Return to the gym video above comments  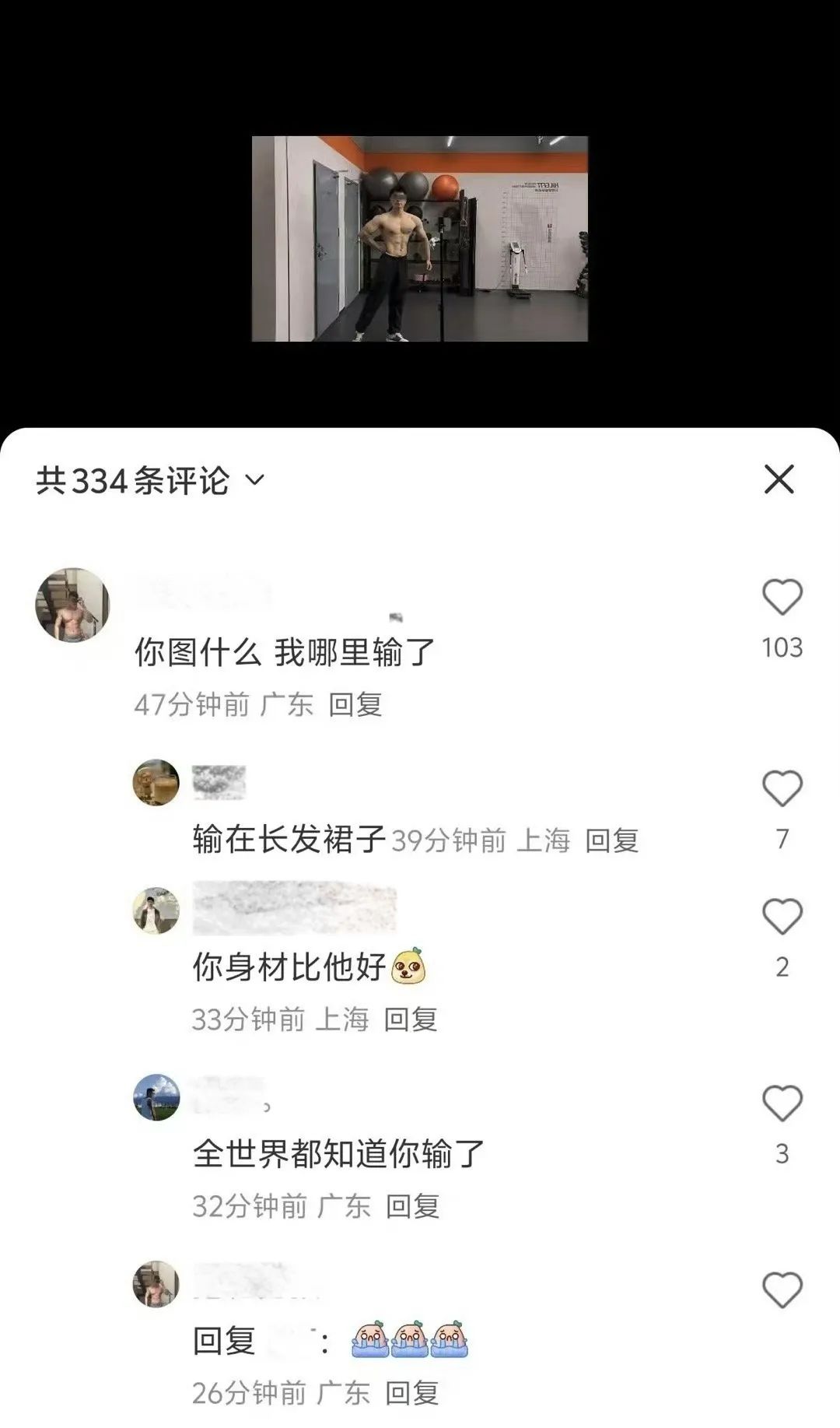point(420,238)
